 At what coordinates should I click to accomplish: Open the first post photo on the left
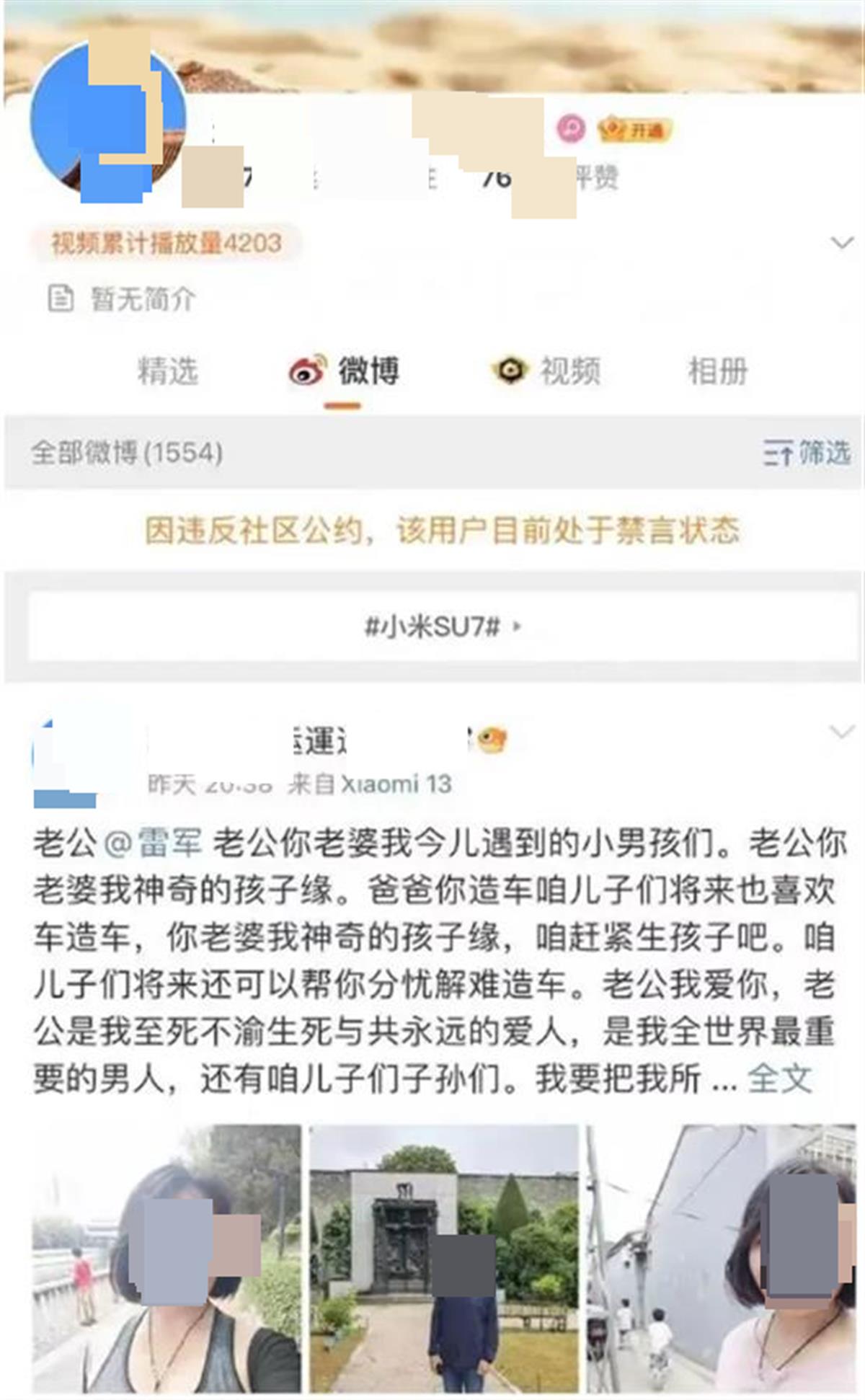click(x=167, y=1258)
